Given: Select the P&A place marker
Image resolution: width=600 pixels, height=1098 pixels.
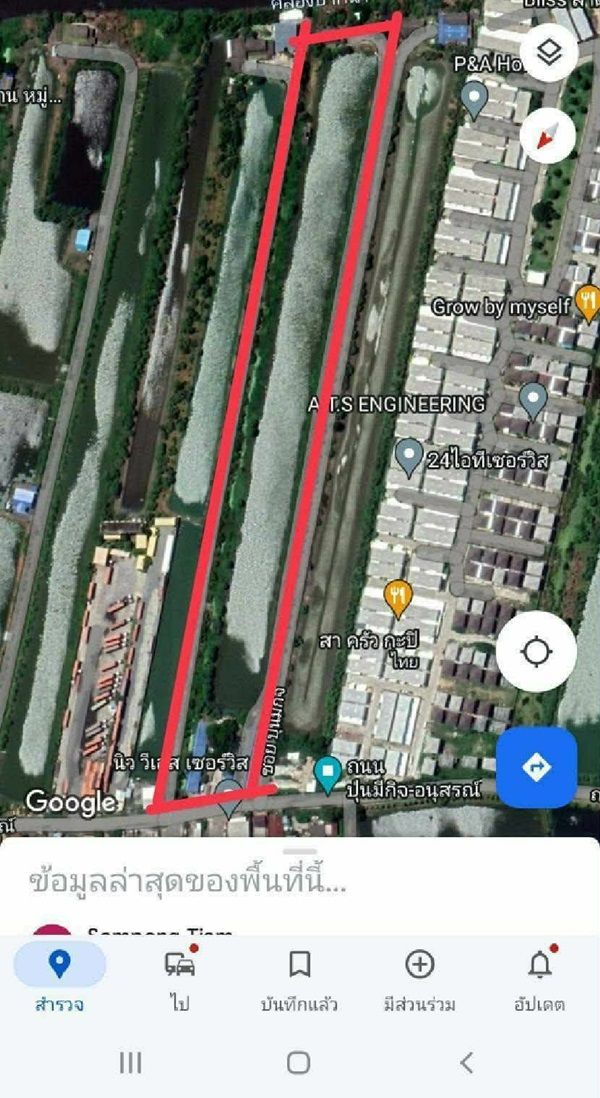Looking at the screenshot, I should [474, 97].
